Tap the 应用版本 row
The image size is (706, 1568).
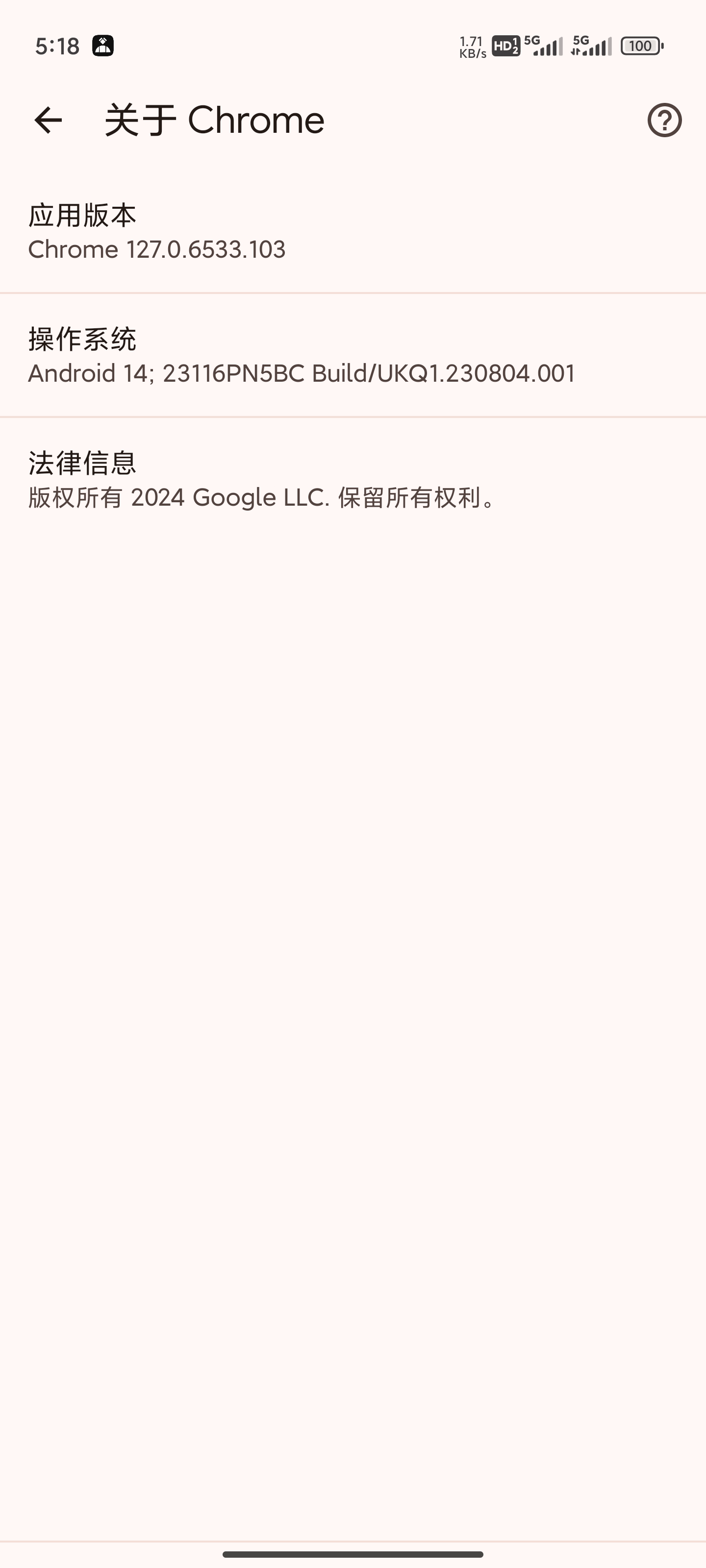click(x=353, y=232)
